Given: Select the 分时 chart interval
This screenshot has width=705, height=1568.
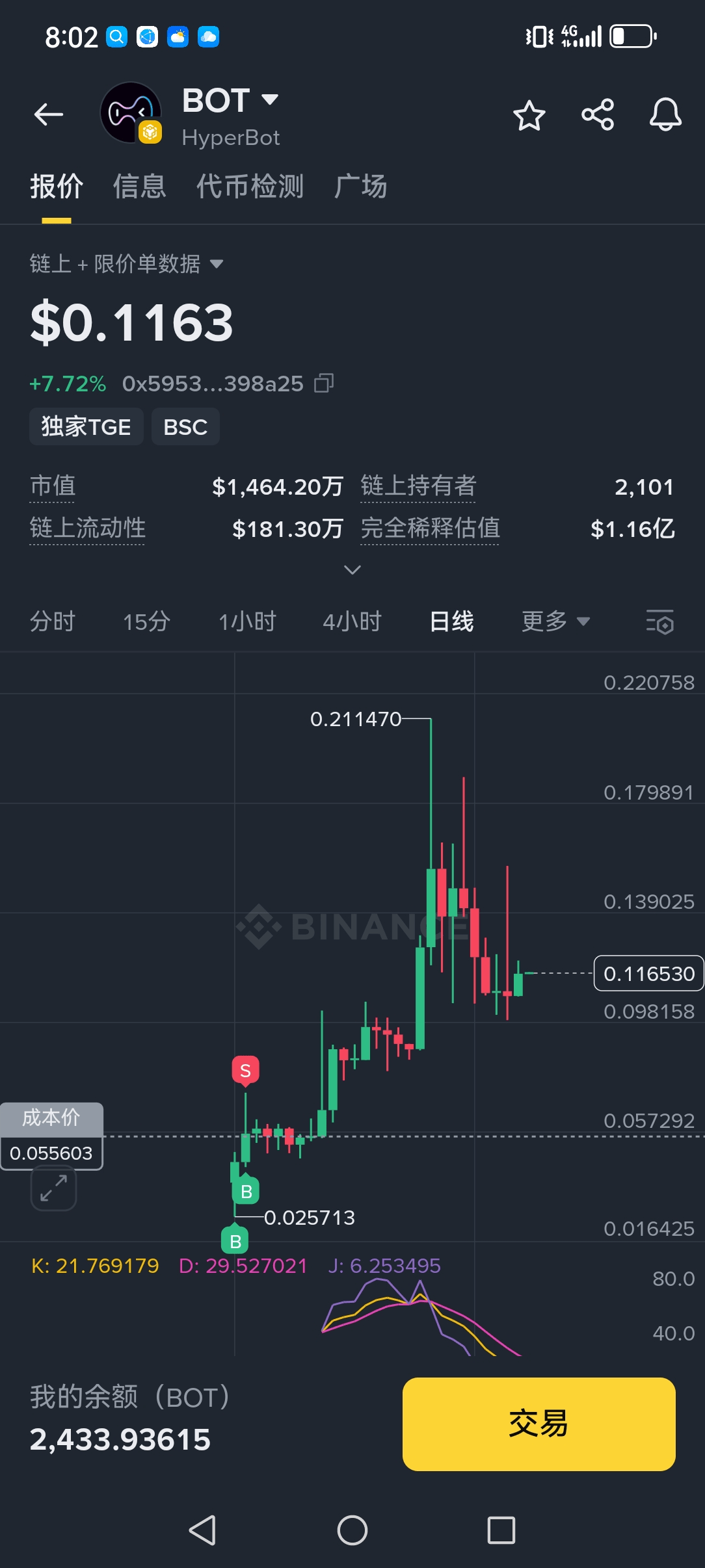Looking at the screenshot, I should click(53, 621).
